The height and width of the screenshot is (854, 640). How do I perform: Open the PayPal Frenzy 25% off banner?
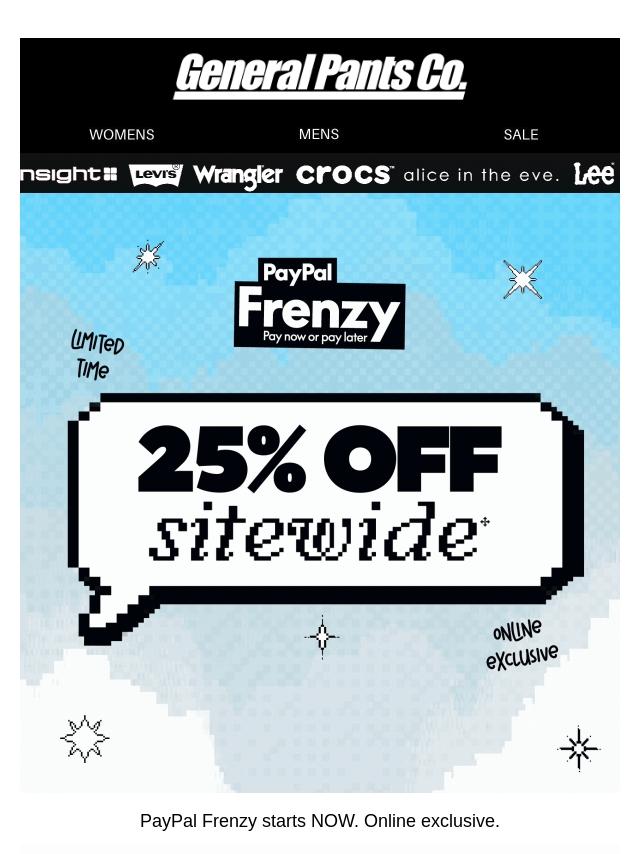point(320,492)
